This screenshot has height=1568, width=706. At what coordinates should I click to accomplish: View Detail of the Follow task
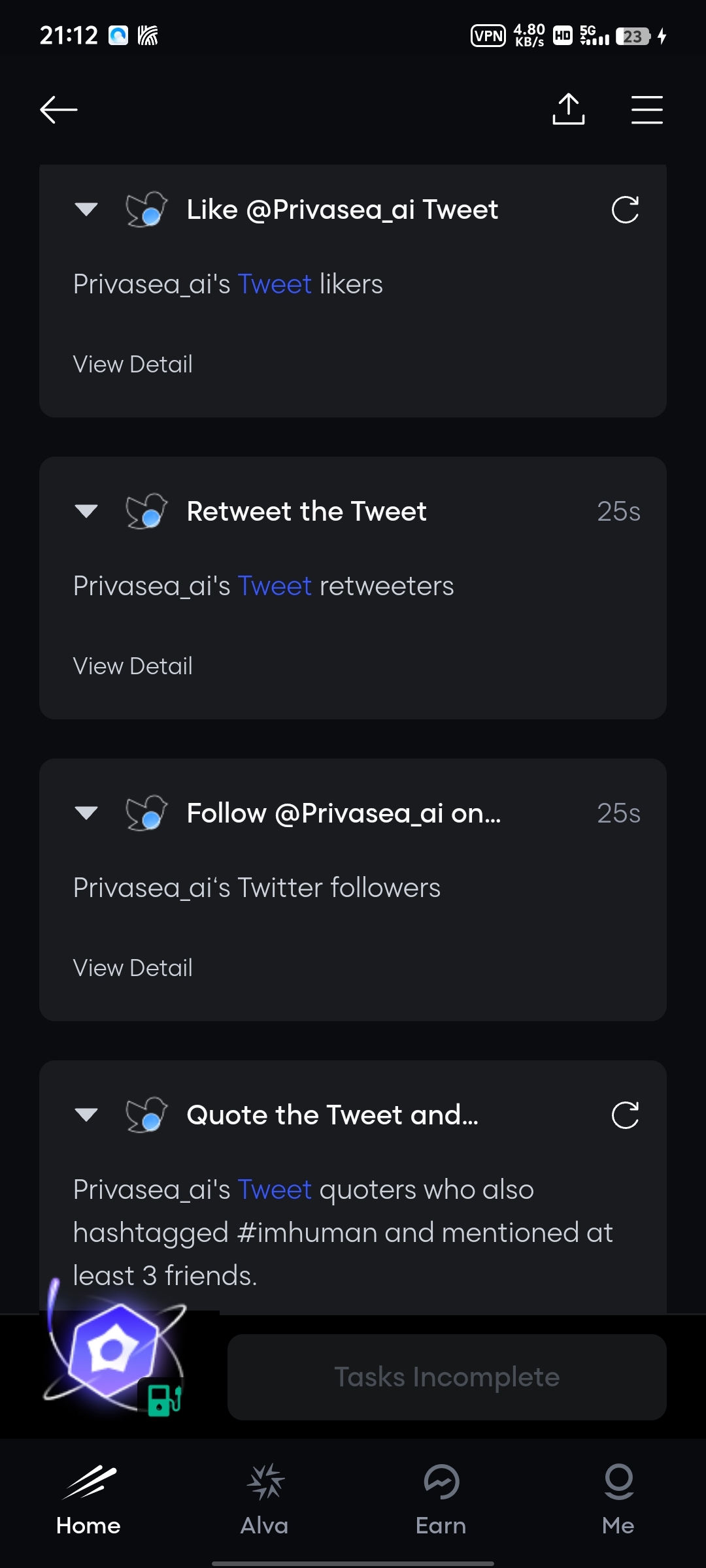[133, 968]
